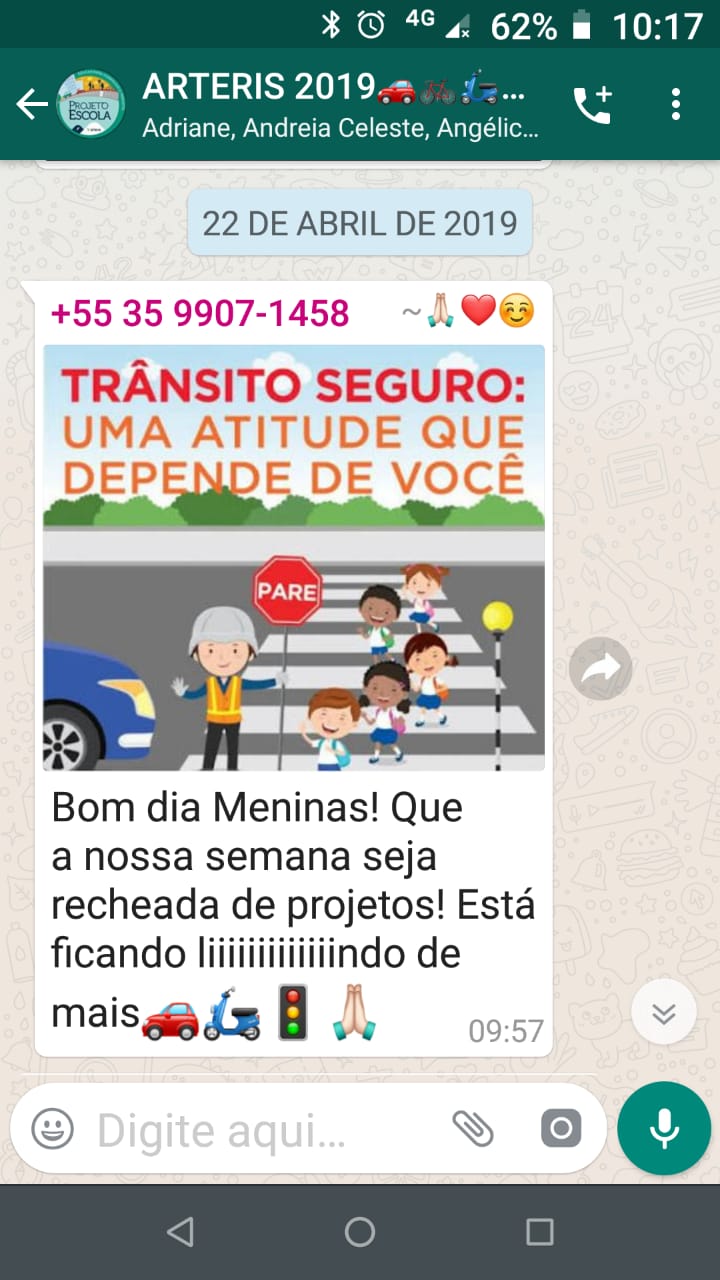The width and height of the screenshot is (720, 1280).
Task: Tap the sender number +55 35 9907-1458
Action: (200, 313)
